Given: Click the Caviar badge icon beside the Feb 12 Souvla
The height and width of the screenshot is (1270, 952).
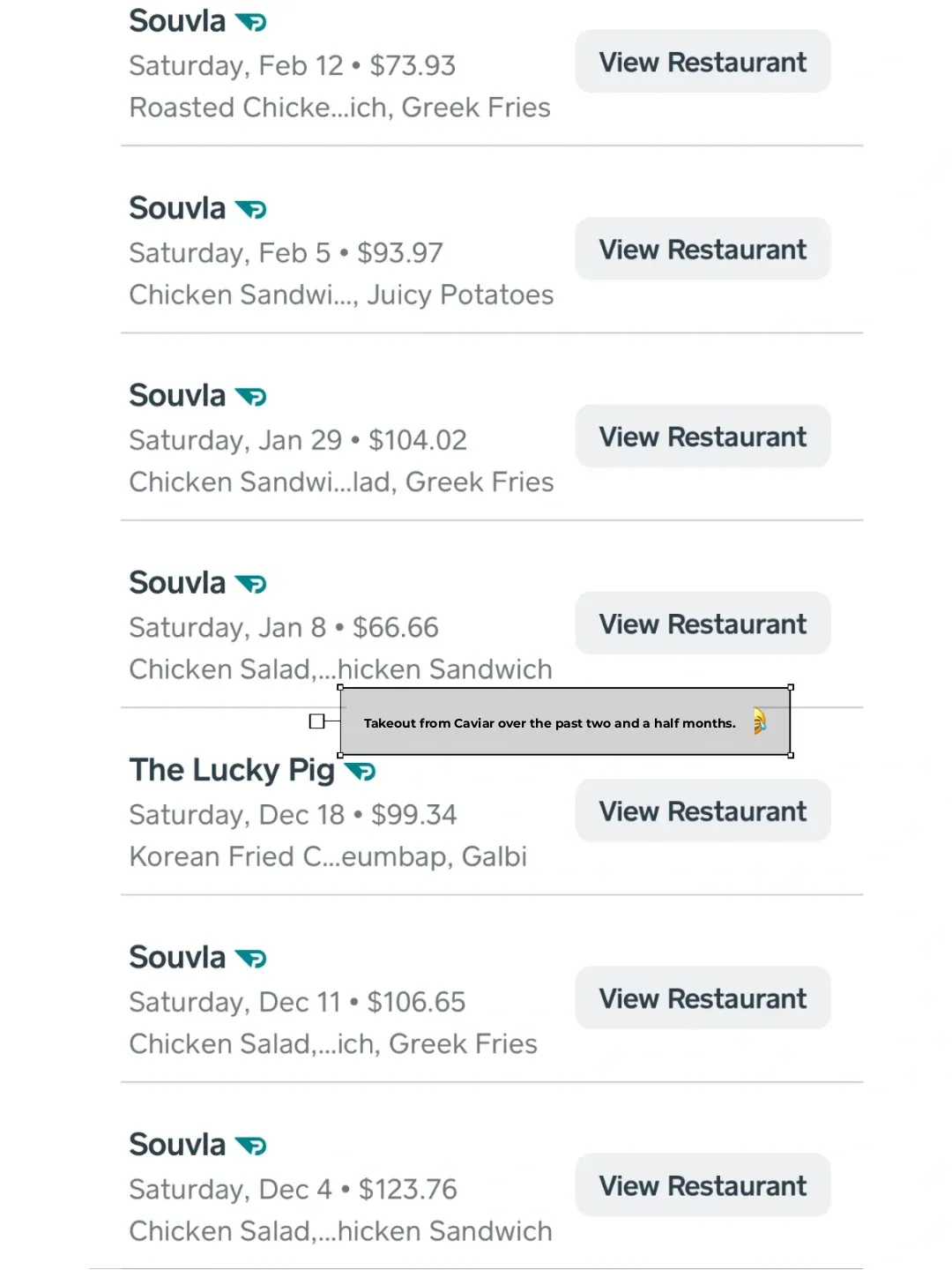Looking at the screenshot, I should [x=253, y=19].
